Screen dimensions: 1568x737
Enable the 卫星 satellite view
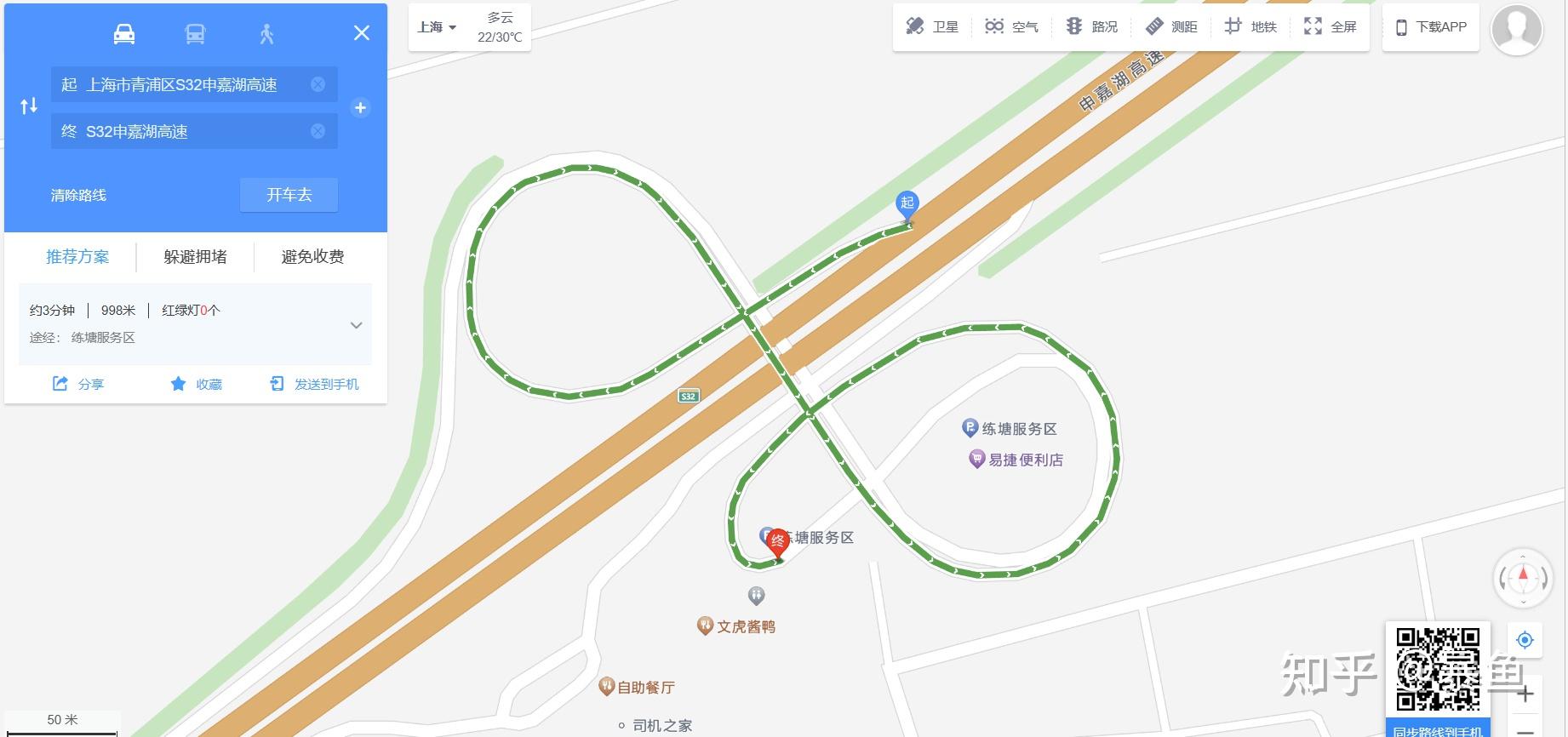[932, 26]
